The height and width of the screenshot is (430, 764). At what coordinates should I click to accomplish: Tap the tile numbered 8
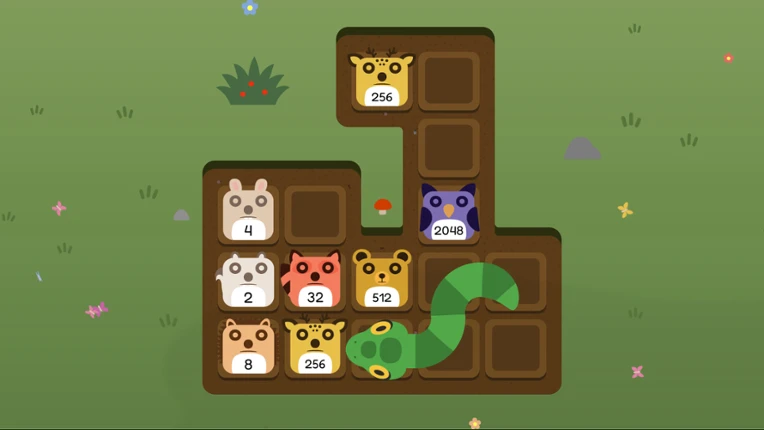(x=248, y=346)
